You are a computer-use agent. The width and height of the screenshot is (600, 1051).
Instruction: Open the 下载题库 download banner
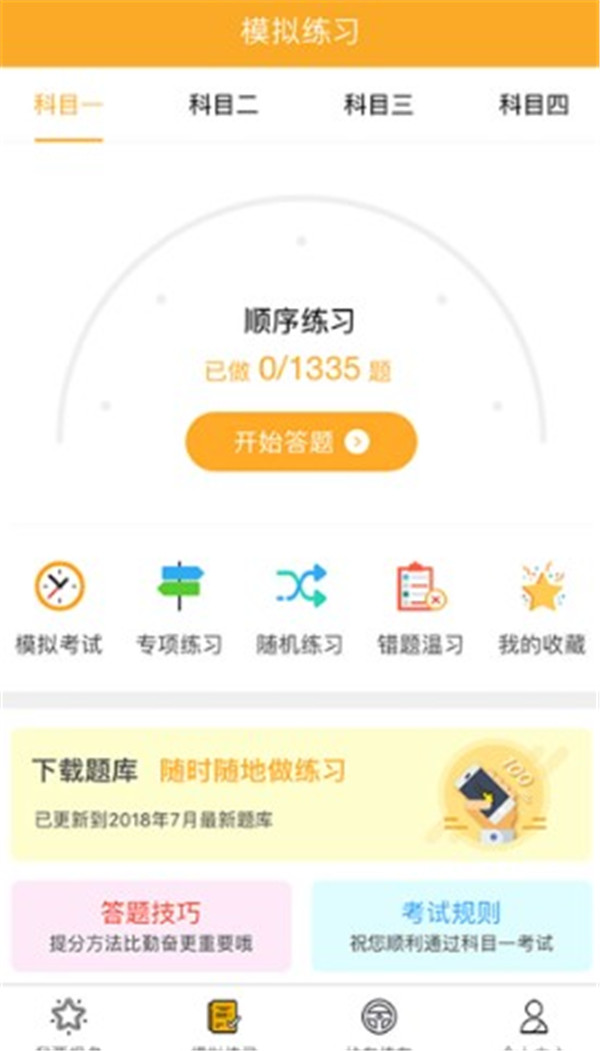pyautogui.click(x=300, y=794)
